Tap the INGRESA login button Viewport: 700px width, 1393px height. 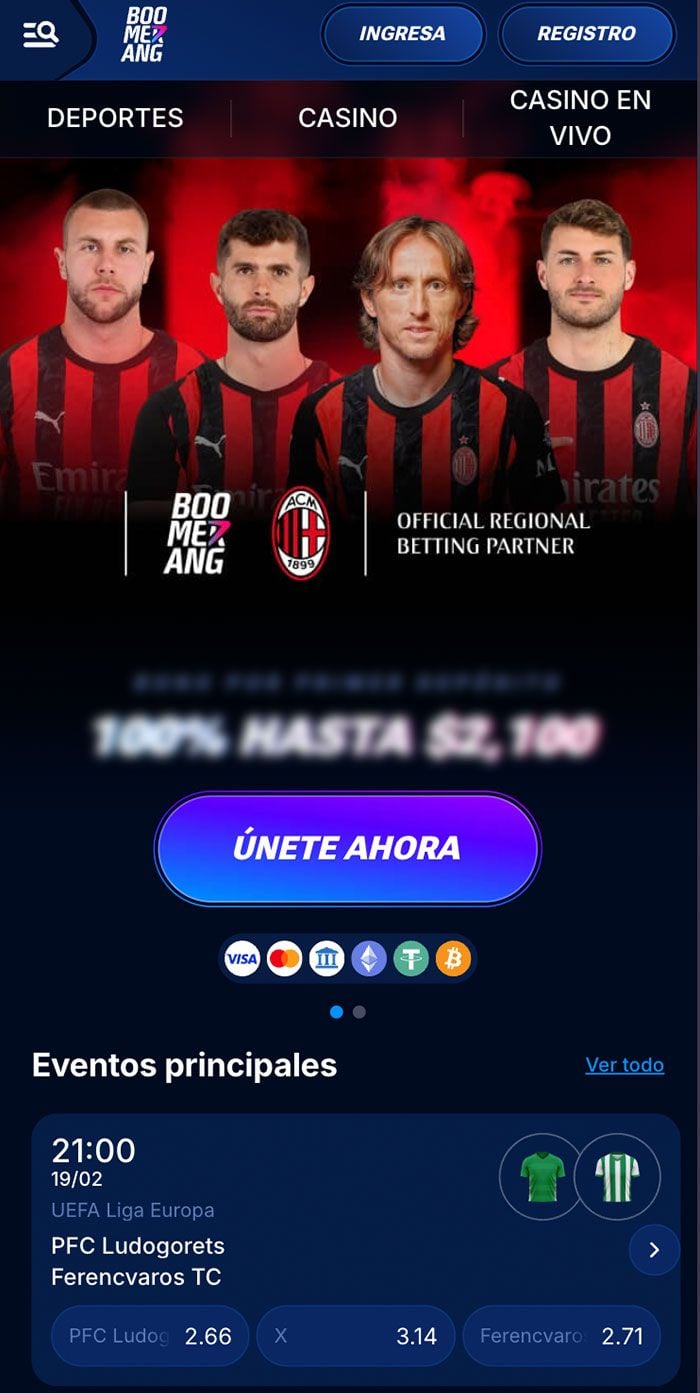coord(402,34)
